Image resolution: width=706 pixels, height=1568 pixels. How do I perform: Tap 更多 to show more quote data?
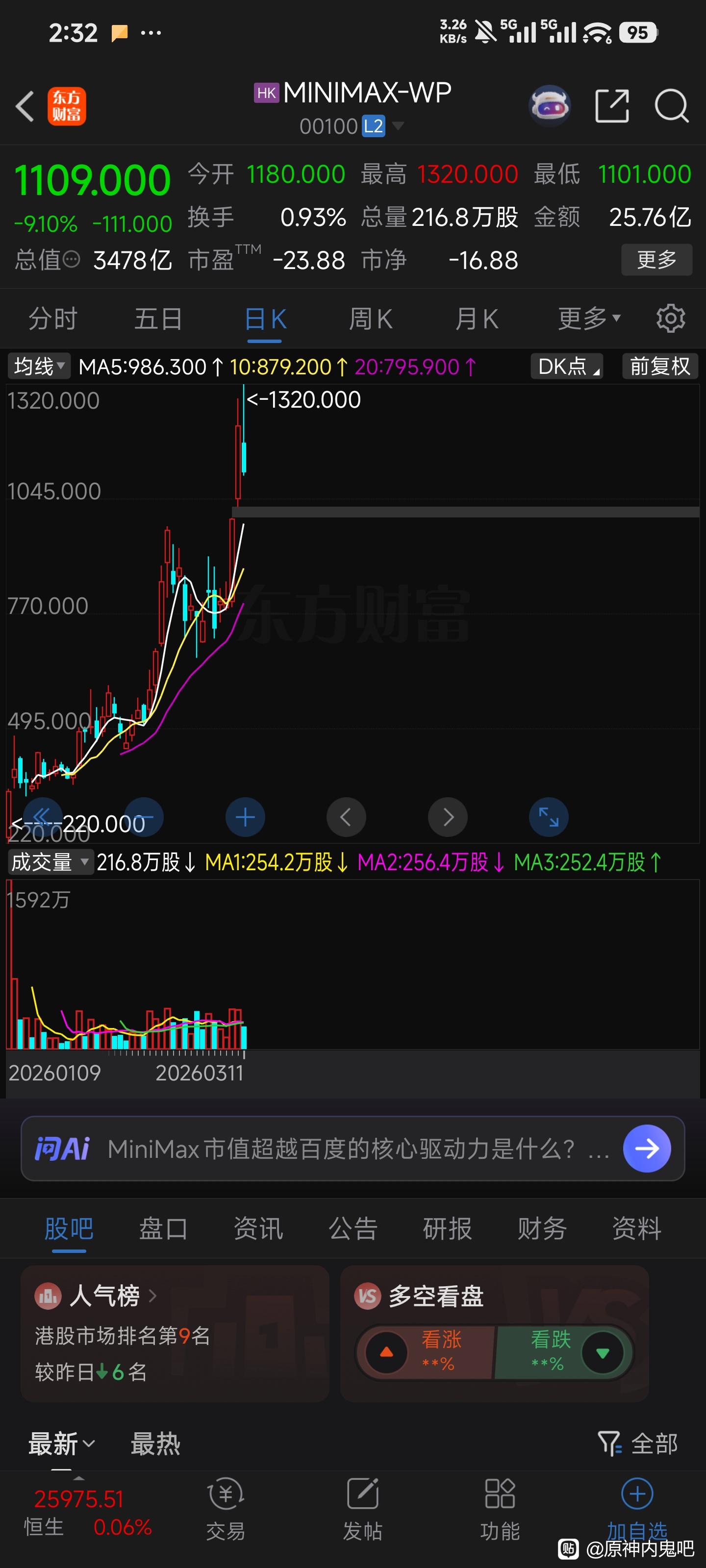click(656, 260)
